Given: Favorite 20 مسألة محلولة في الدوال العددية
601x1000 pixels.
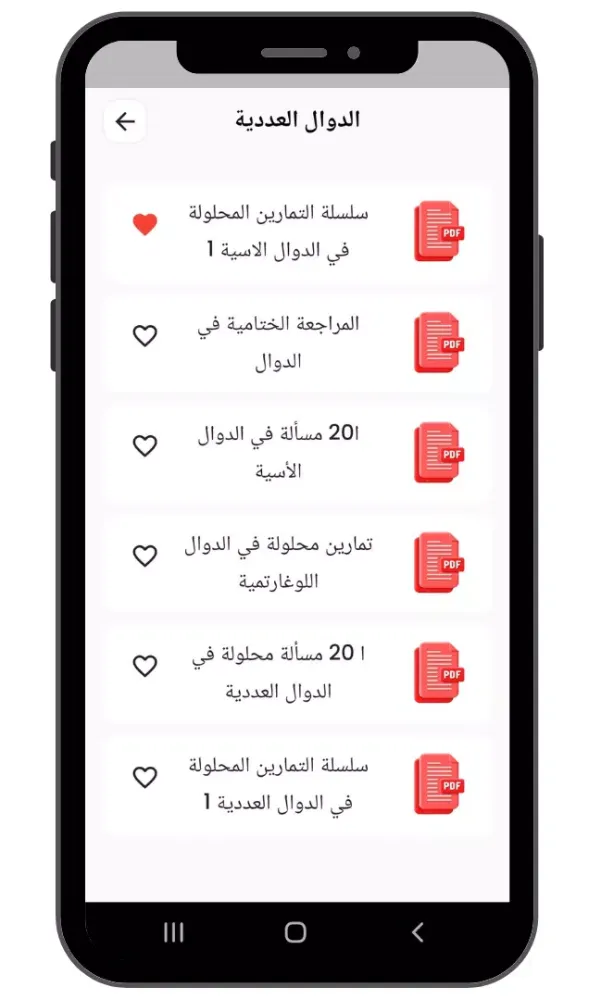Looking at the screenshot, I should (x=145, y=666).
